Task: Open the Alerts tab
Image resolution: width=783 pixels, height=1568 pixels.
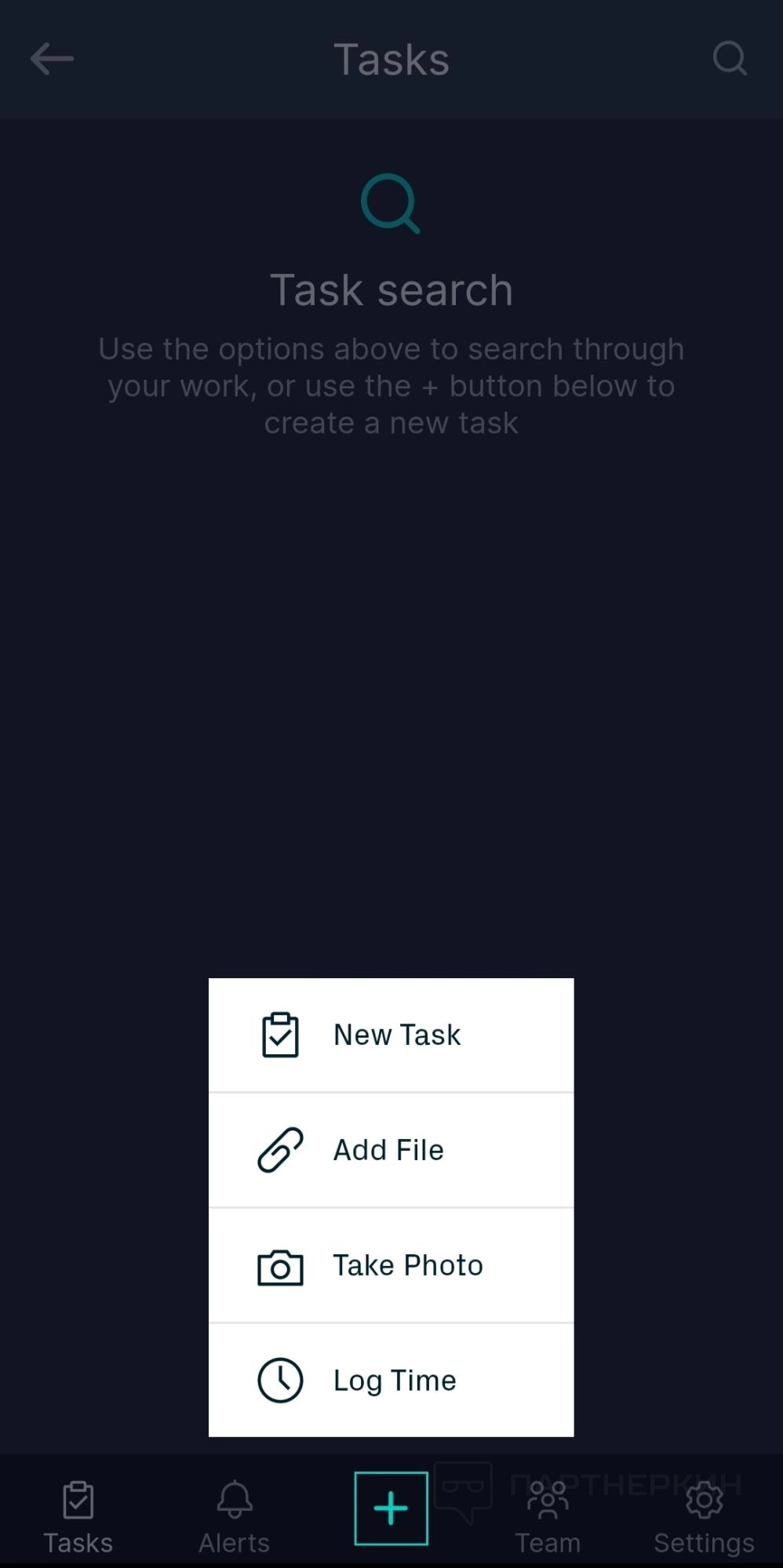Action: [234, 1517]
